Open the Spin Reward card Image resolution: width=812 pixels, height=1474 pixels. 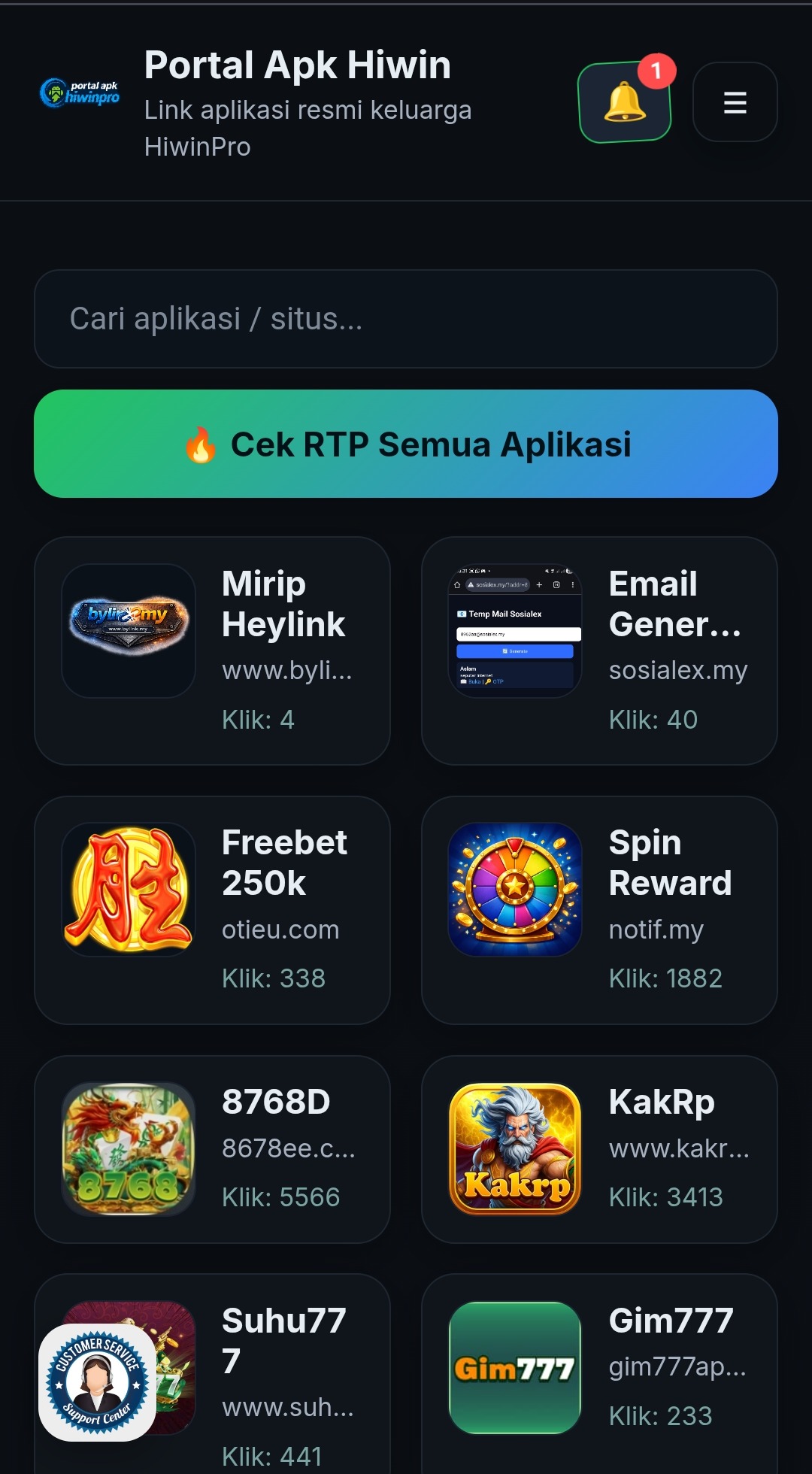click(599, 910)
